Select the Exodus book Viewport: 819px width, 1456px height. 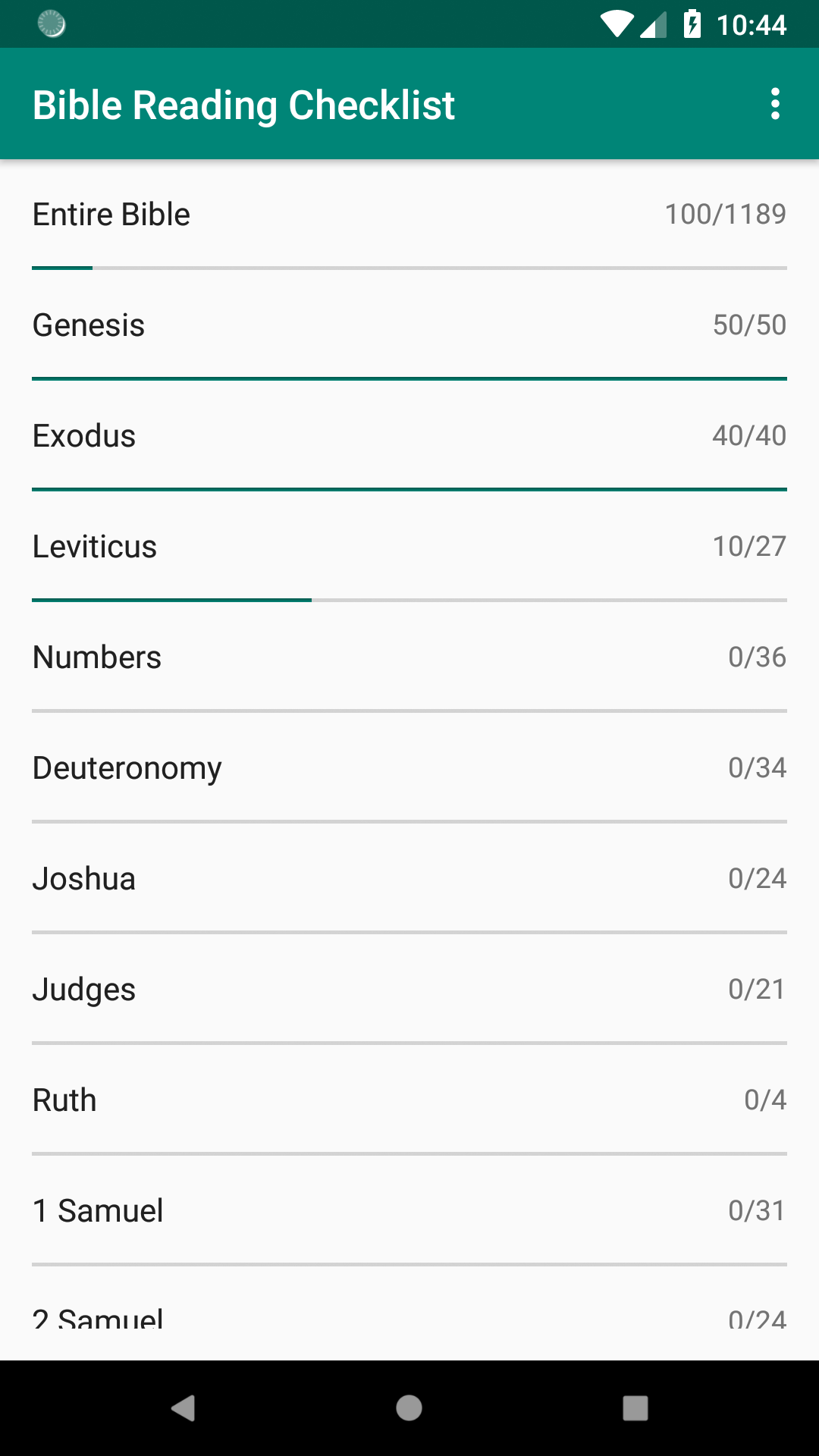(x=409, y=437)
